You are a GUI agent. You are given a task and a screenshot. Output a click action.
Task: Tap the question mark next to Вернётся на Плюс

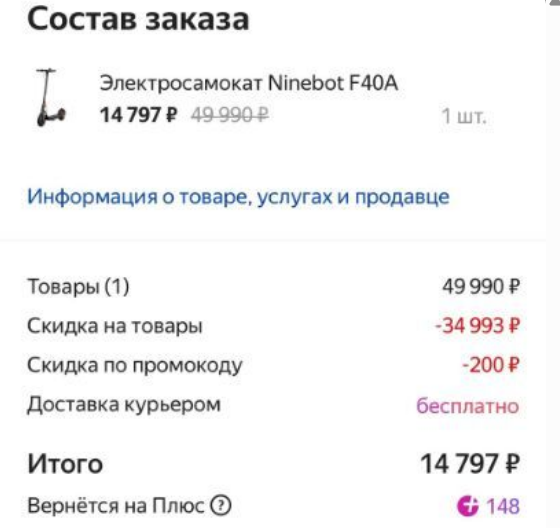220,505
